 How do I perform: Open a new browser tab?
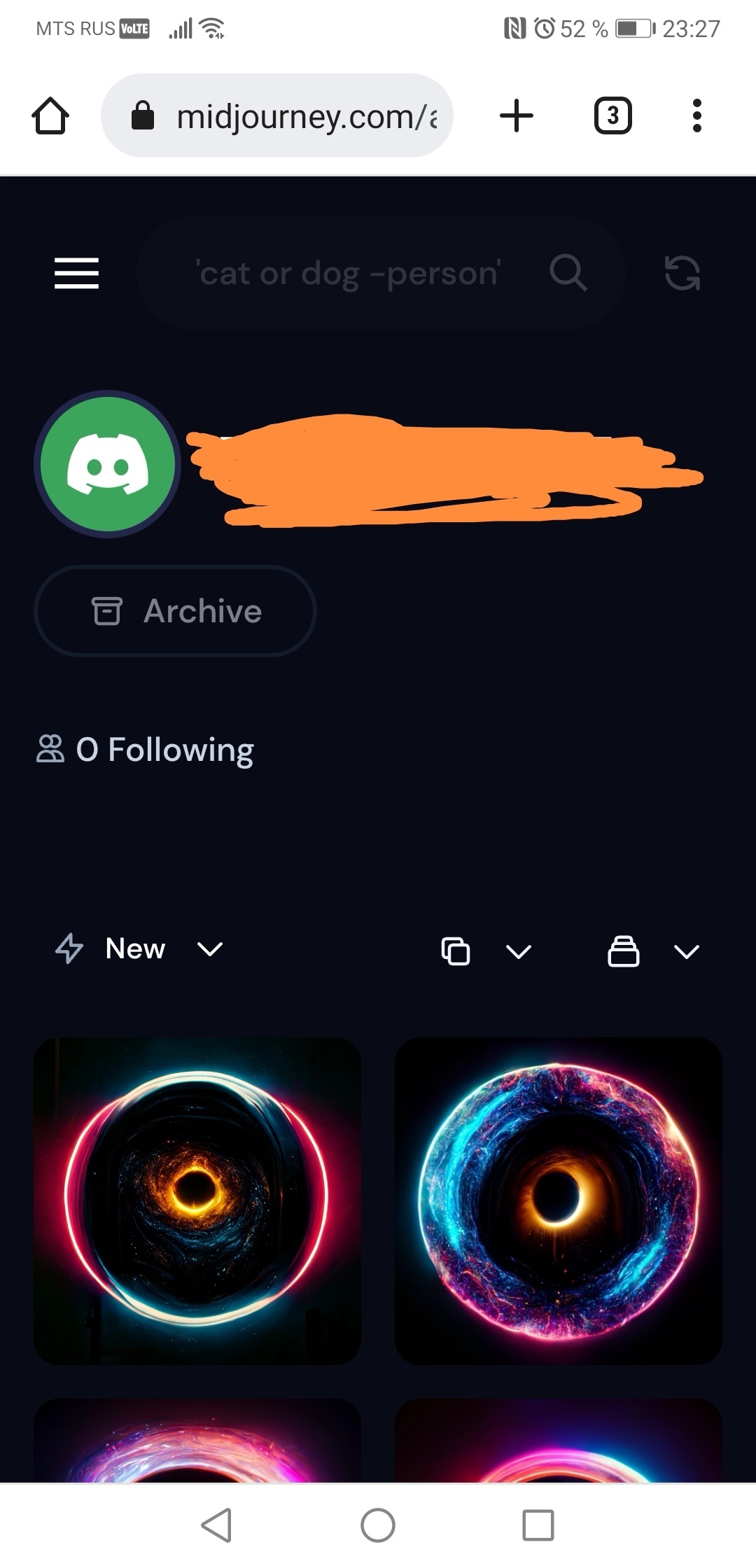point(517,115)
